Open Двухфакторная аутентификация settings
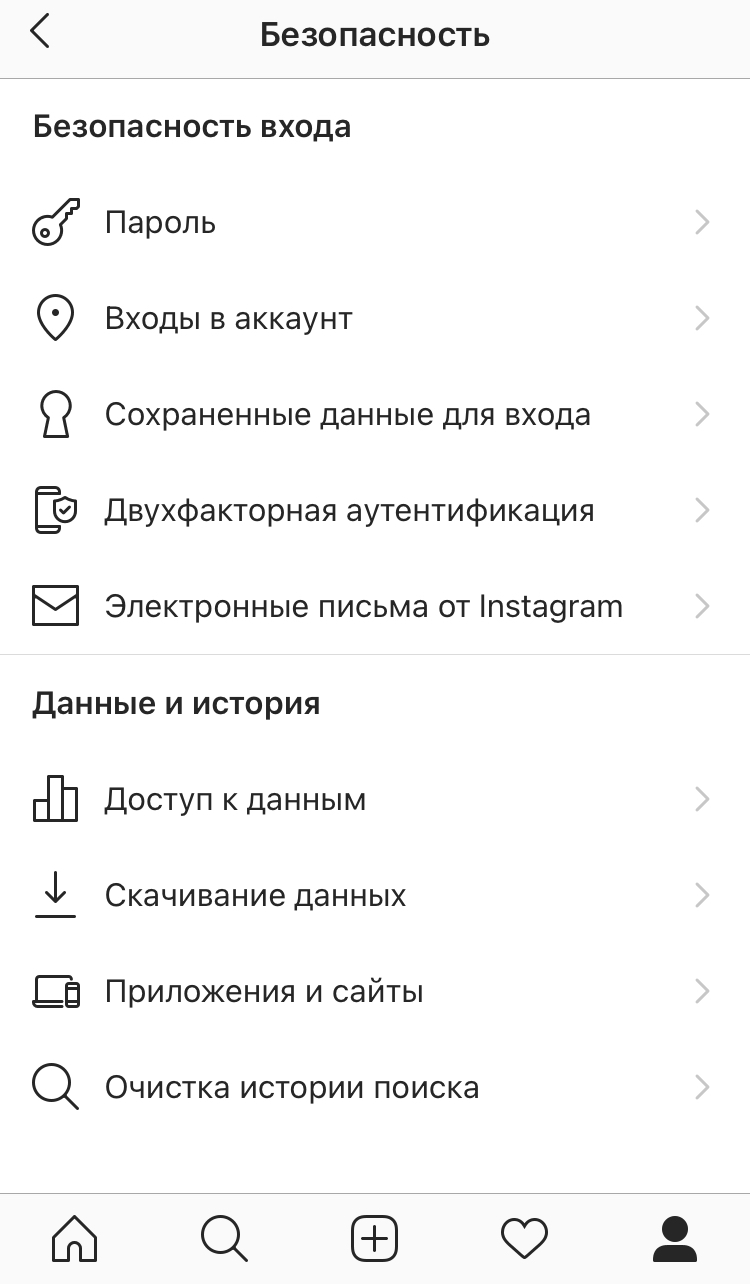Viewport: 750px width, 1284px height. point(375,510)
